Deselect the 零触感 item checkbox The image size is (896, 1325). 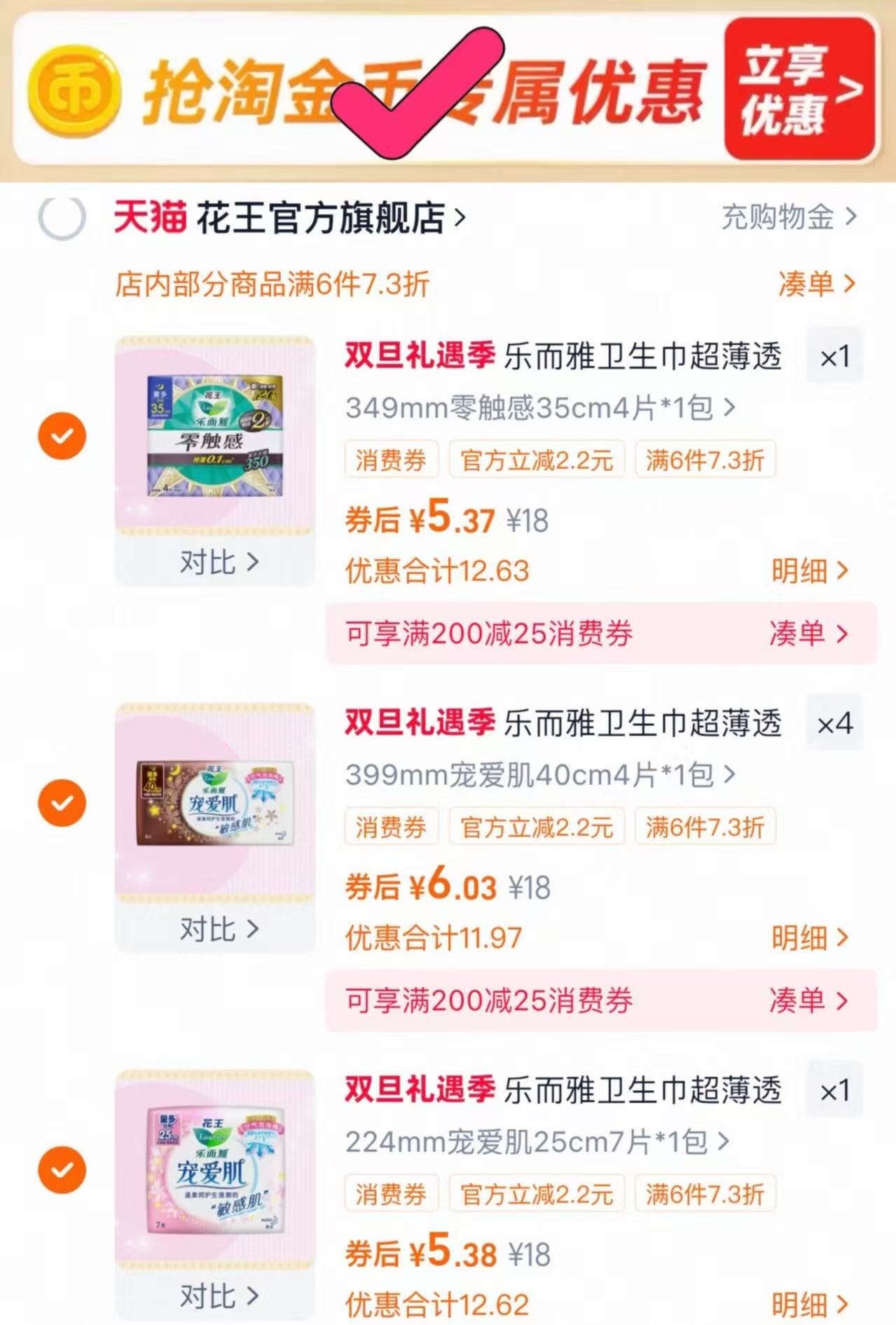[x=62, y=436]
